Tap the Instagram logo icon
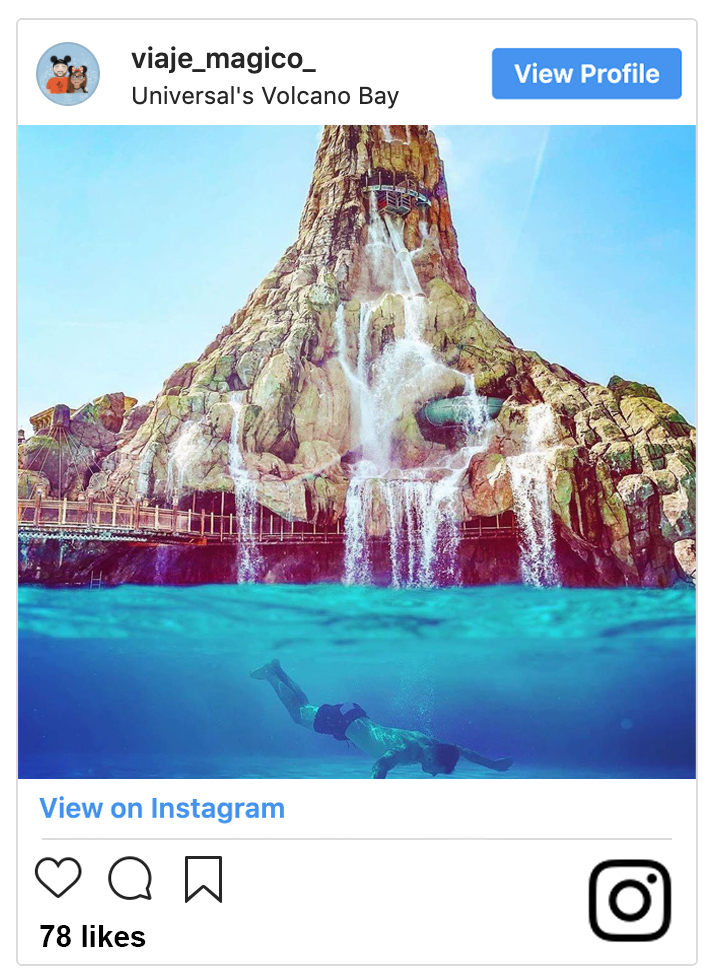Screen dimensions: 714x979 point(629,900)
